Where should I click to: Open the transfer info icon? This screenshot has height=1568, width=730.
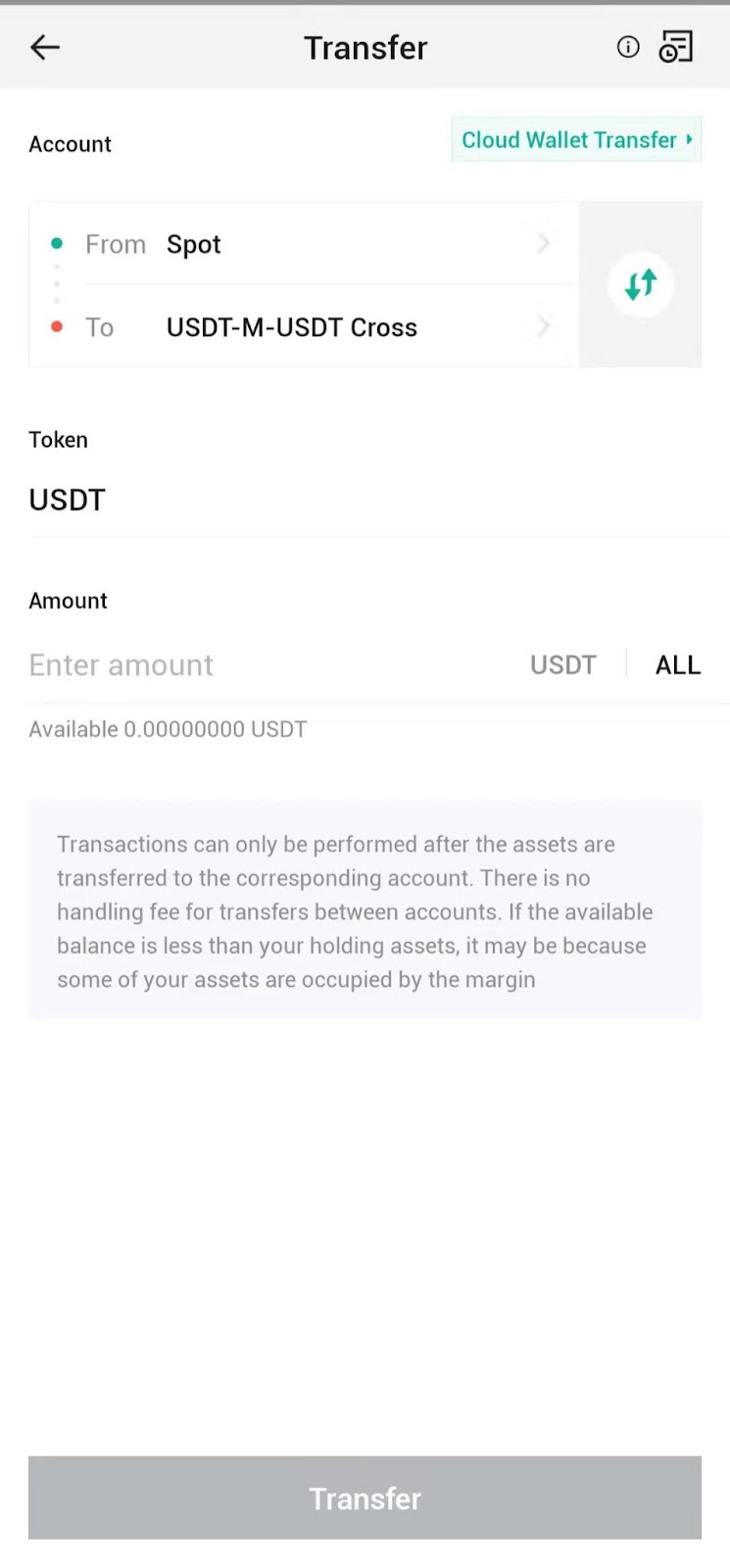(628, 47)
